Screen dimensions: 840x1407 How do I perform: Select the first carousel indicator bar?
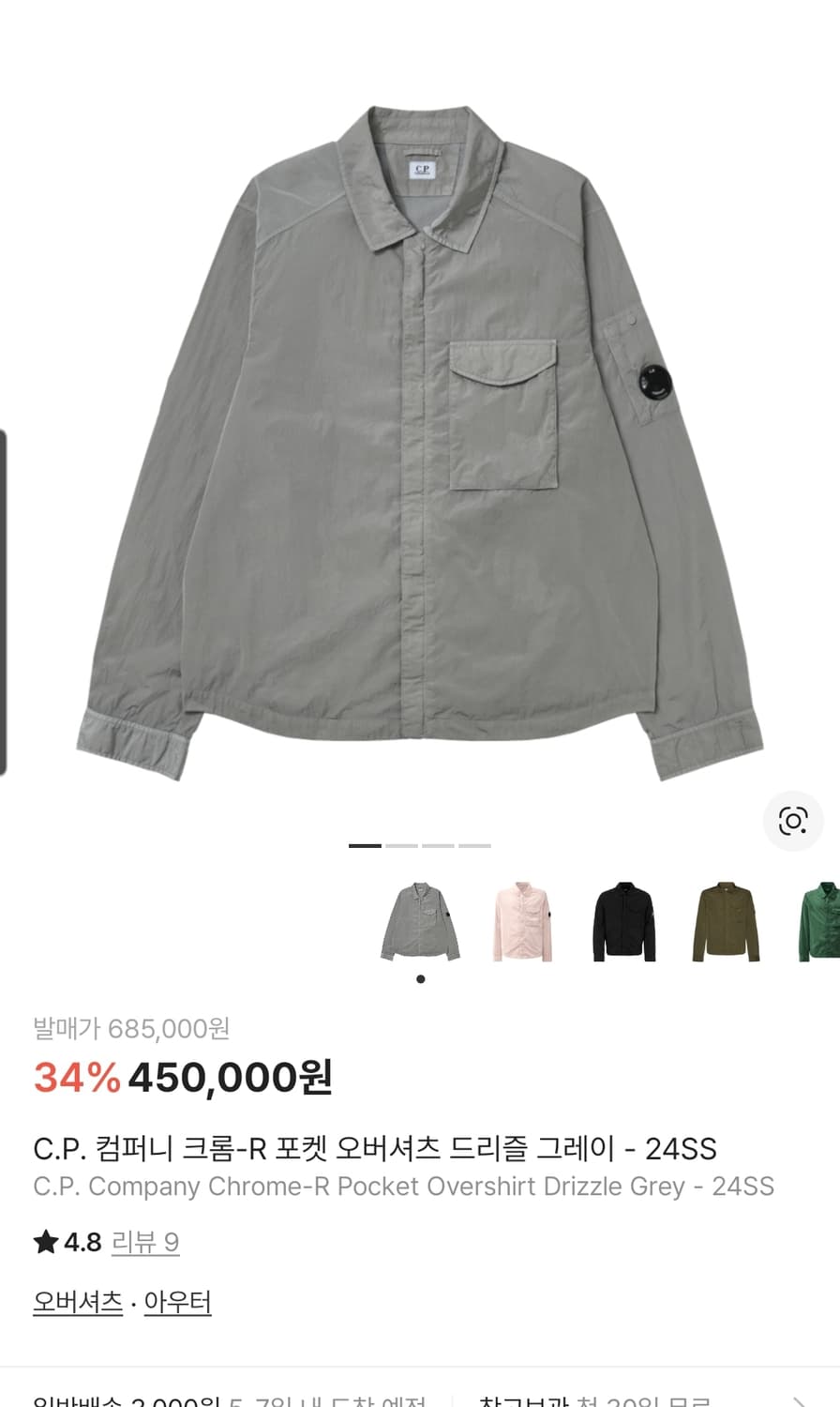click(366, 845)
